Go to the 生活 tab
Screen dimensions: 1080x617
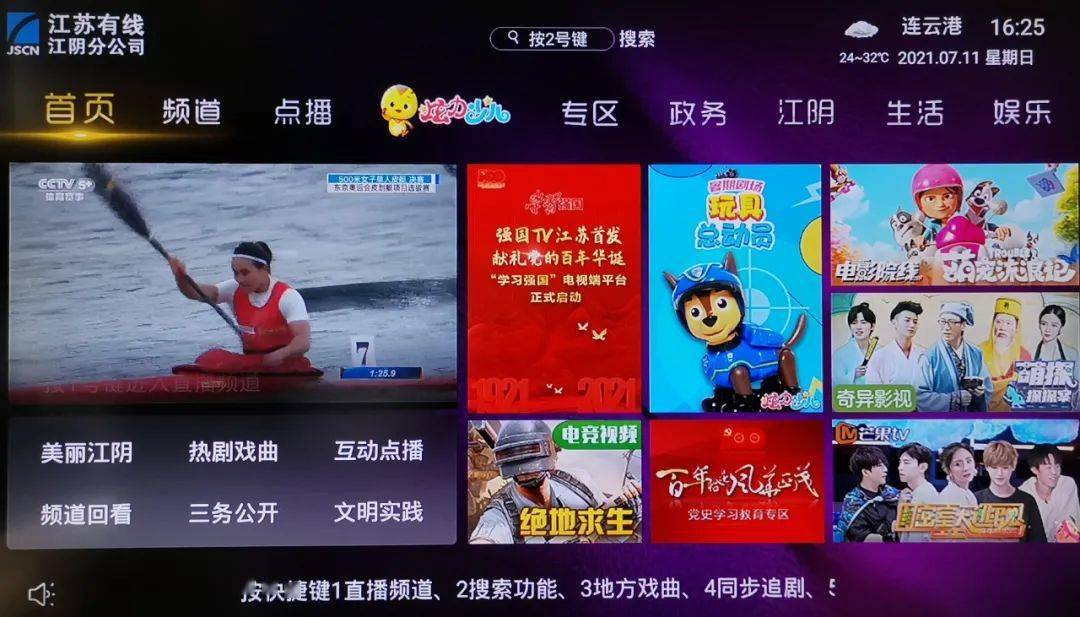[914, 112]
